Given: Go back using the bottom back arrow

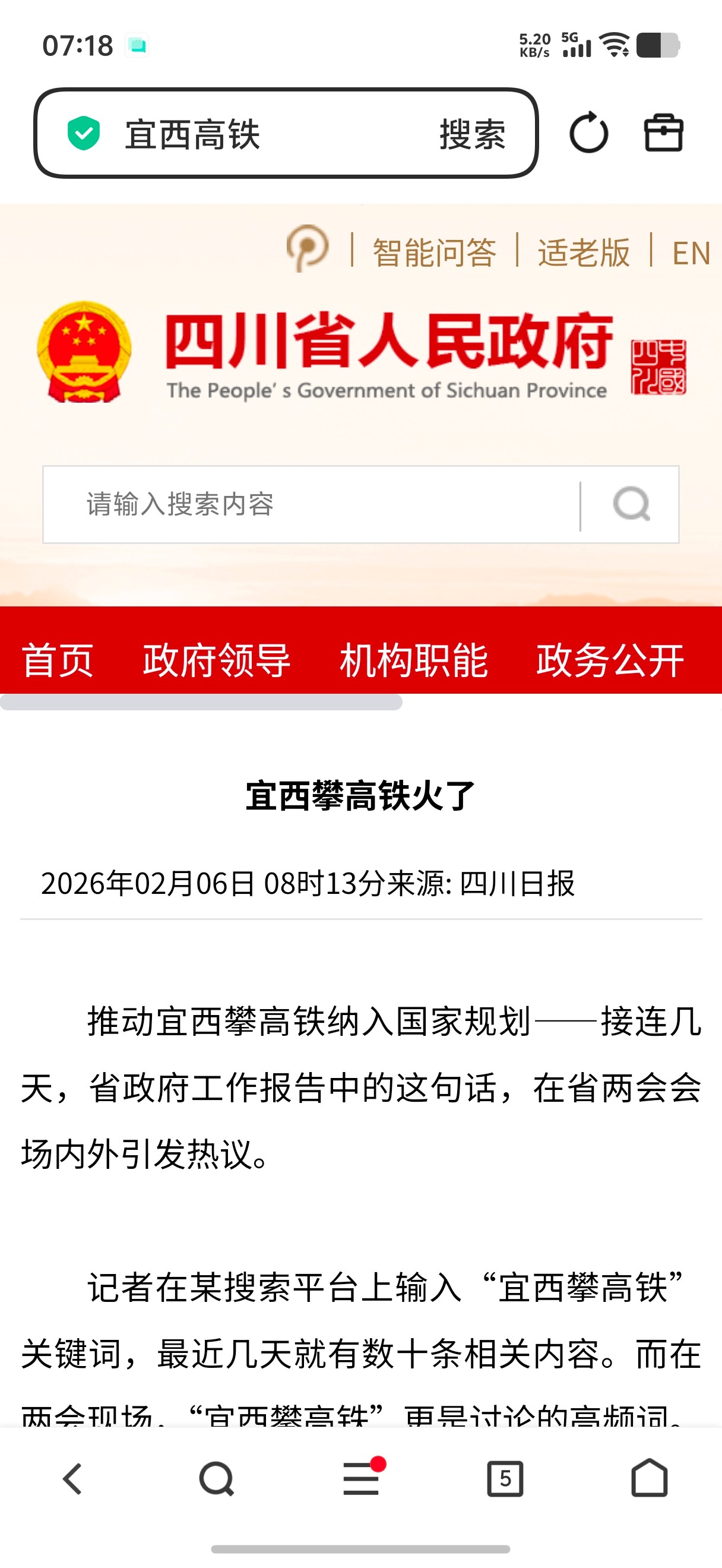Looking at the screenshot, I should pos(72,1478).
